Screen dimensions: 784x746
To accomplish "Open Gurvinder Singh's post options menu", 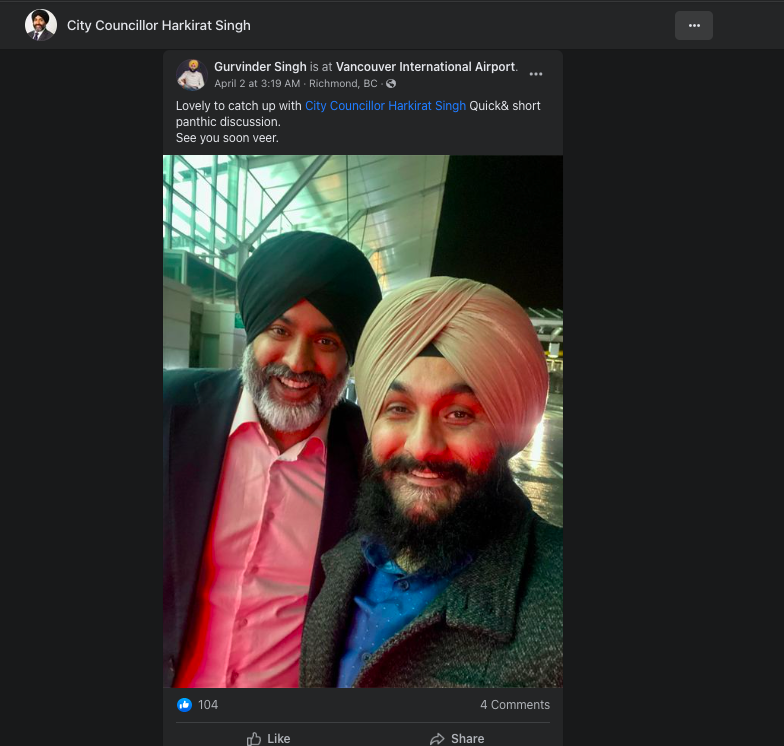I will pos(536,74).
